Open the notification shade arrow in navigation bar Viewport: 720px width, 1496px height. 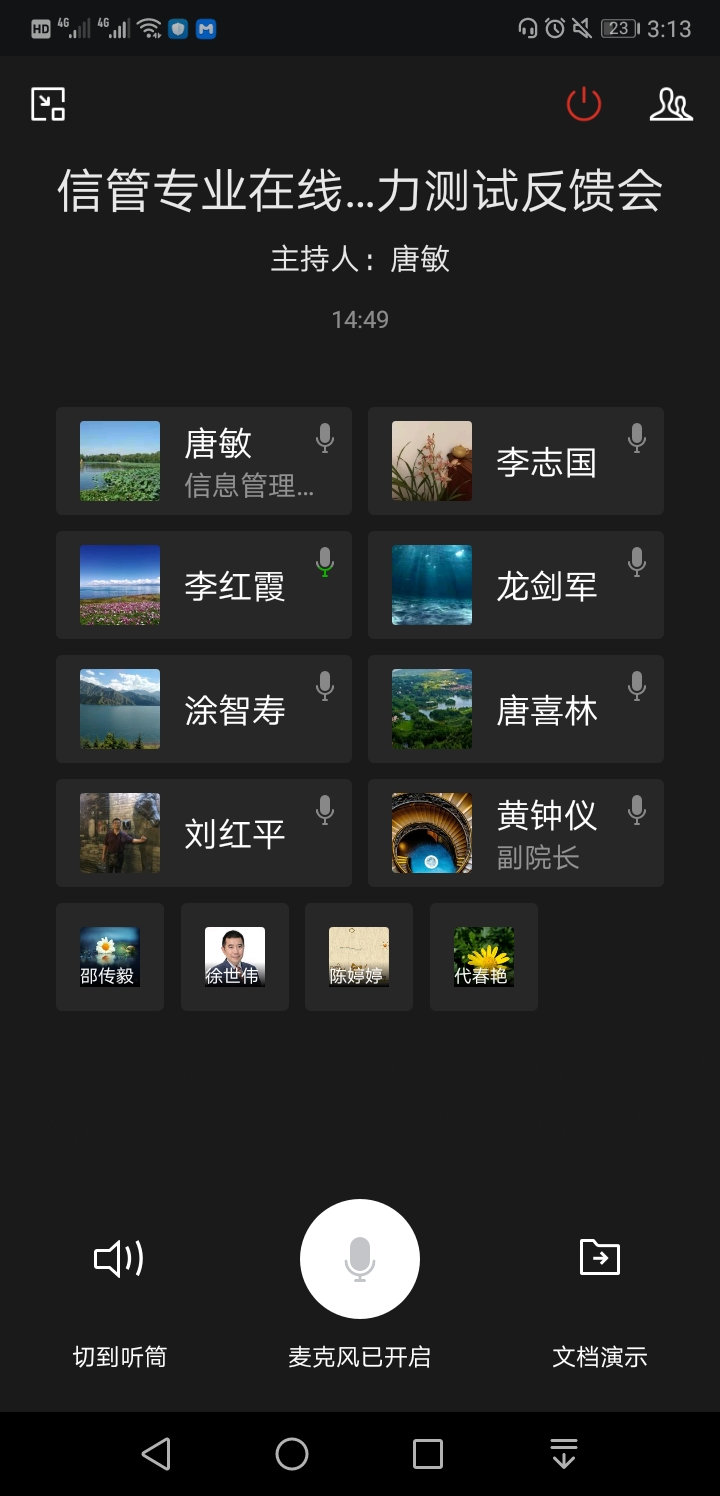tap(563, 1455)
